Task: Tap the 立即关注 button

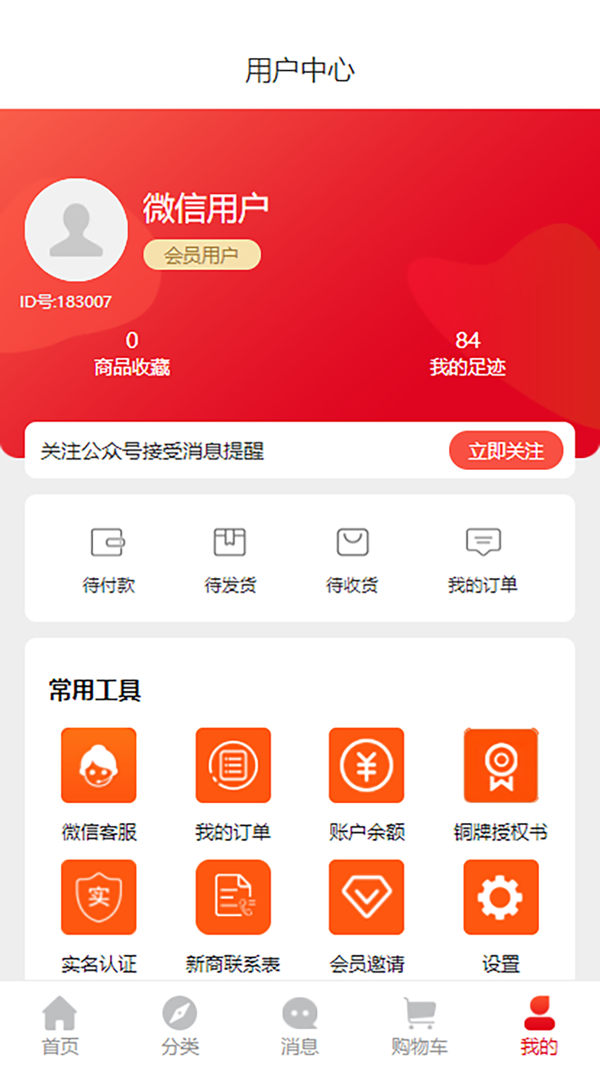Action: click(506, 451)
